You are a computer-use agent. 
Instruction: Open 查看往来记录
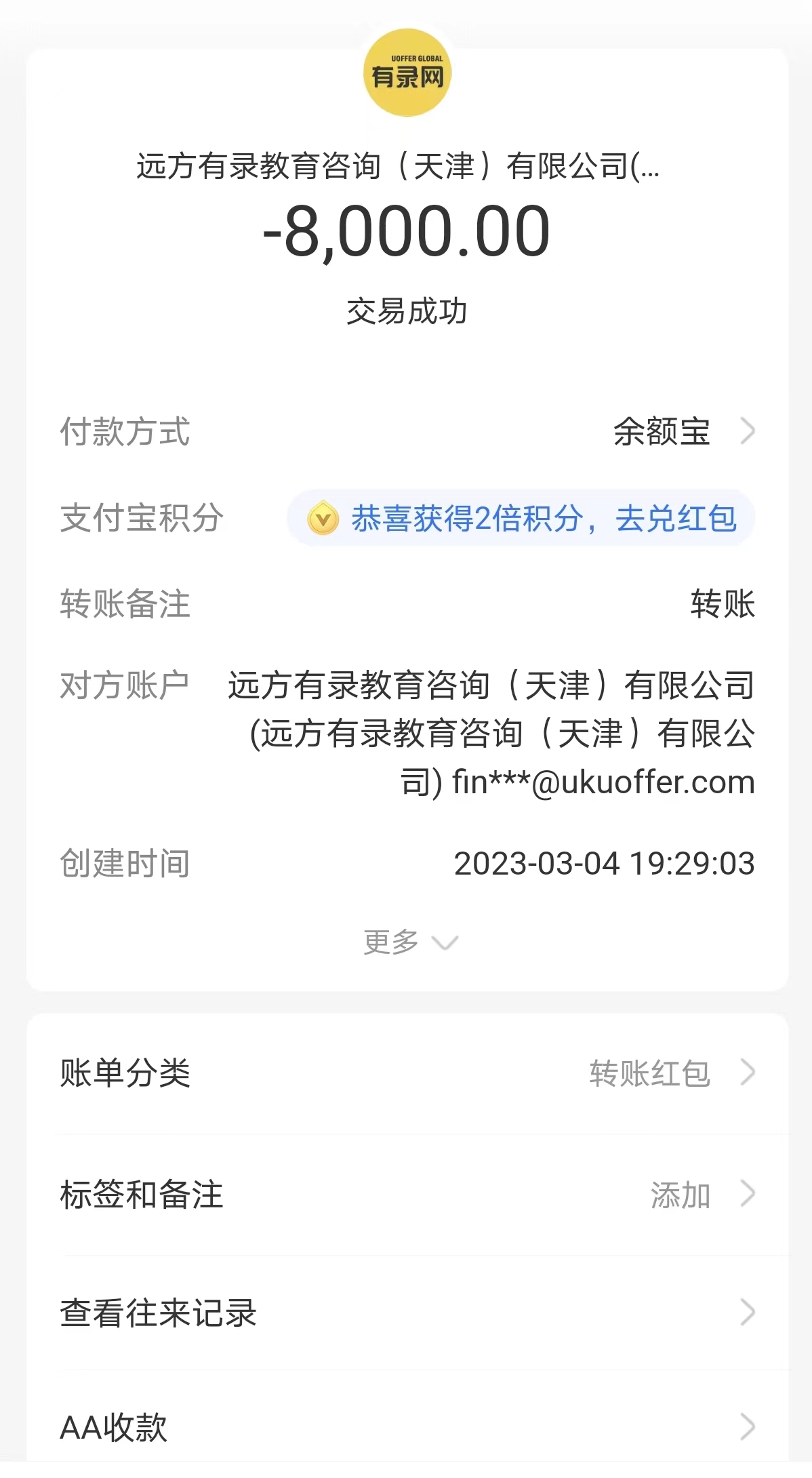pos(407,1313)
